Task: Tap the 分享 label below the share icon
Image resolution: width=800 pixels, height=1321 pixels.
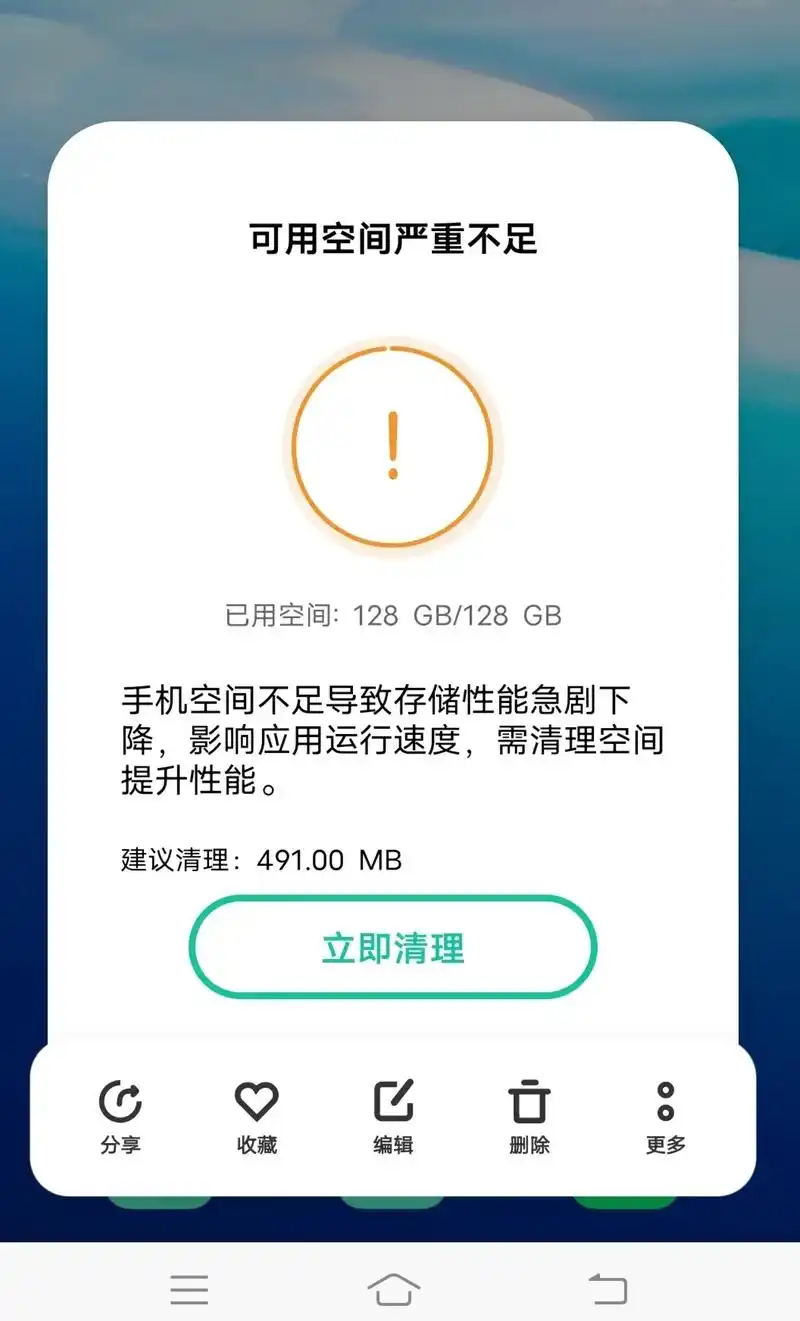Action: click(x=122, y=1148)
